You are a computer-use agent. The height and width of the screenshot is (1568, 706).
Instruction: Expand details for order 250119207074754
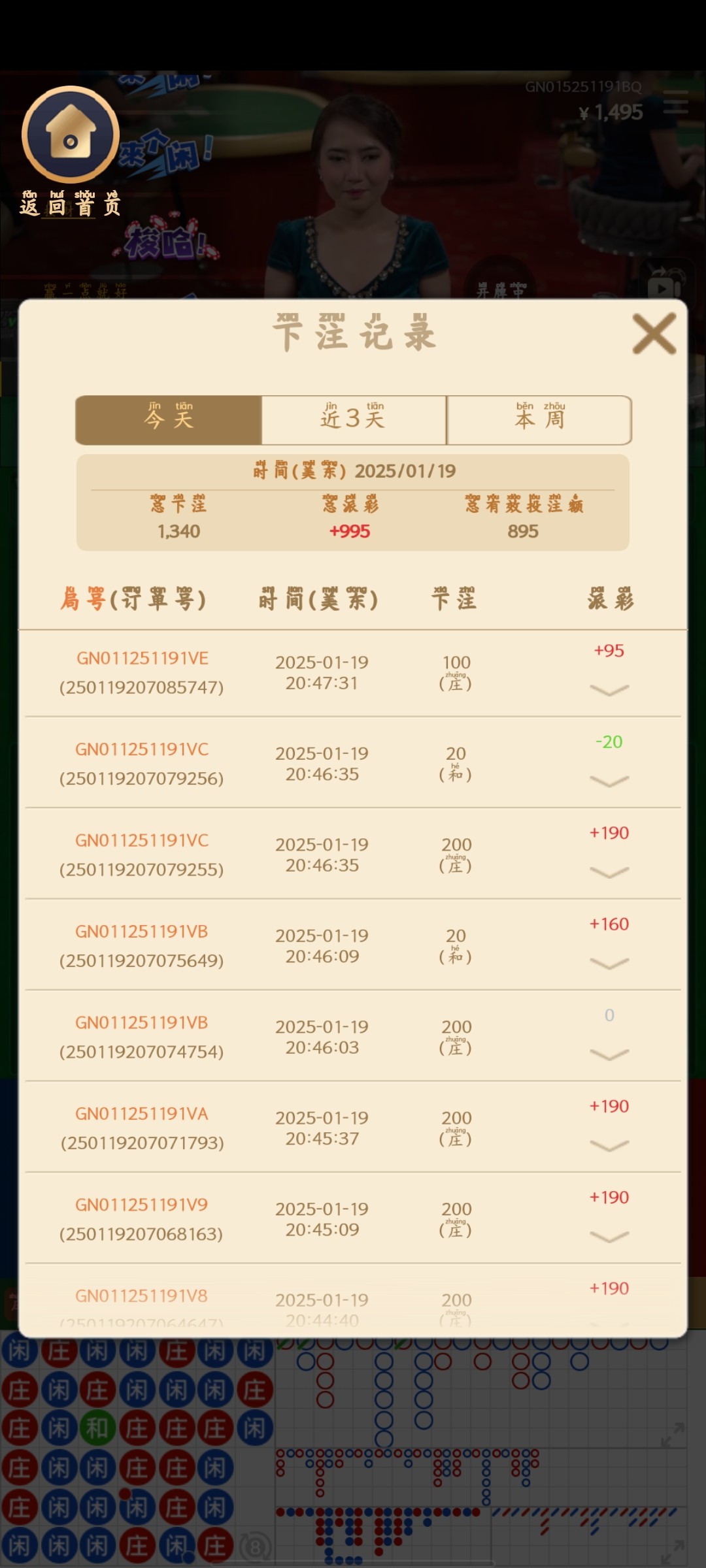point(609,1054)
